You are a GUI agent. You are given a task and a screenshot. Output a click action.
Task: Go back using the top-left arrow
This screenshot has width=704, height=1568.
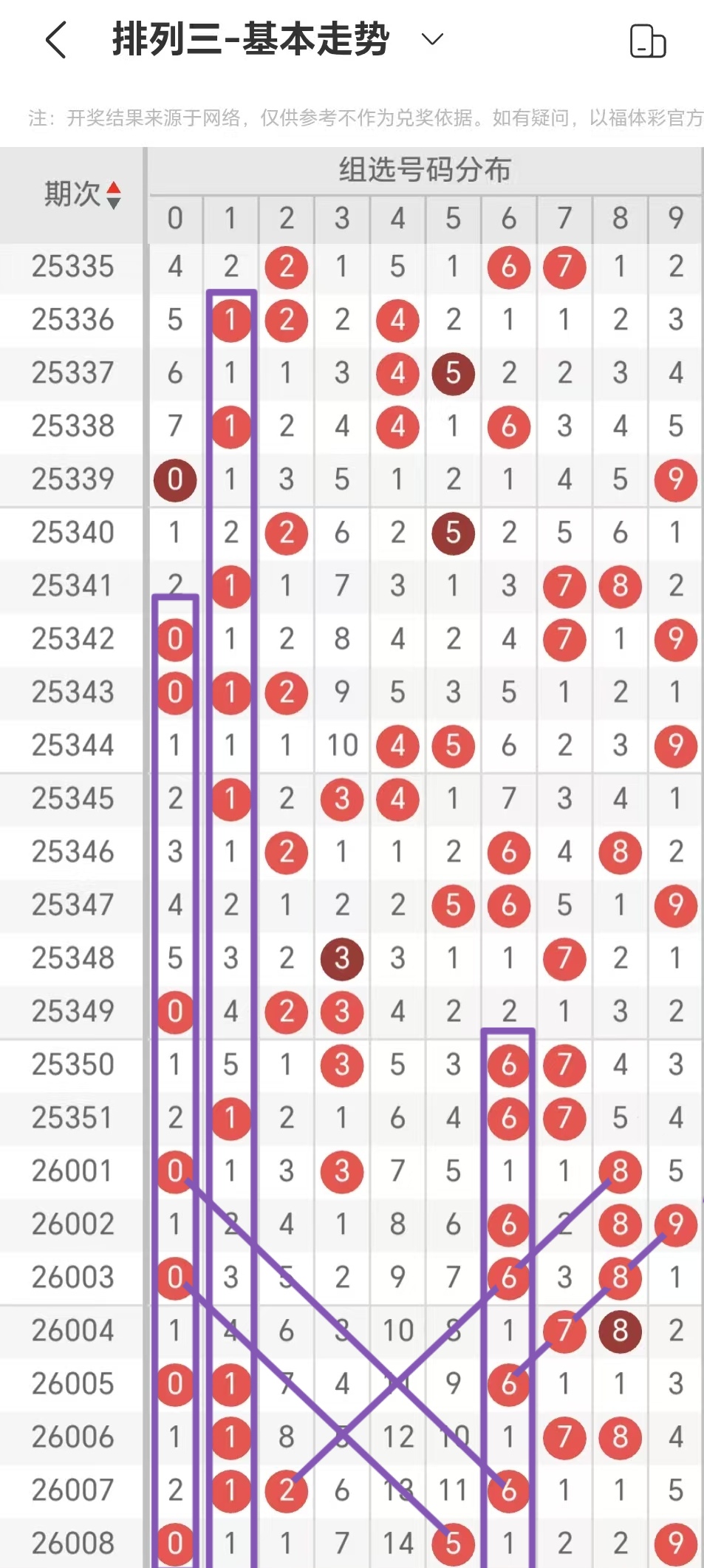tap(56, 40)
